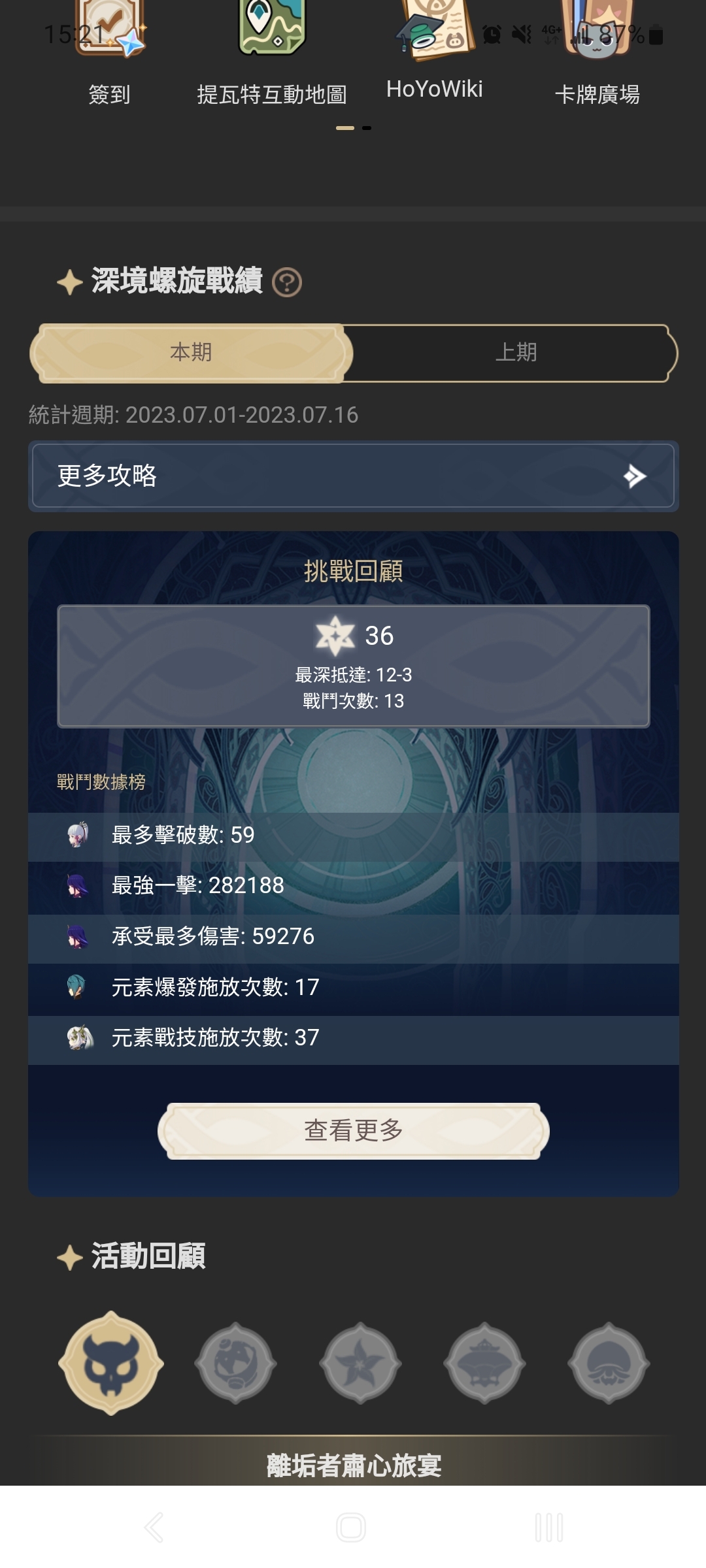Open the 更多攻略 guides banner
The image size is (706, 1568).
coord(353,476)
